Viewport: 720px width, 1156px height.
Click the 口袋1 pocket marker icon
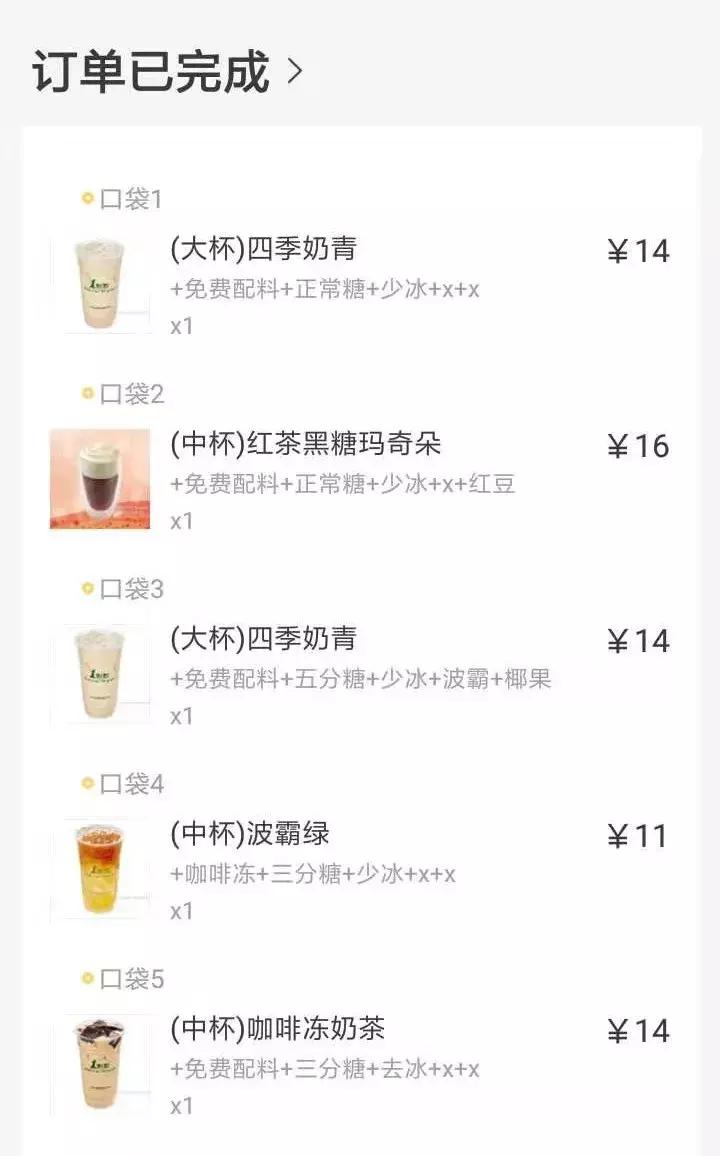(88, 199)
